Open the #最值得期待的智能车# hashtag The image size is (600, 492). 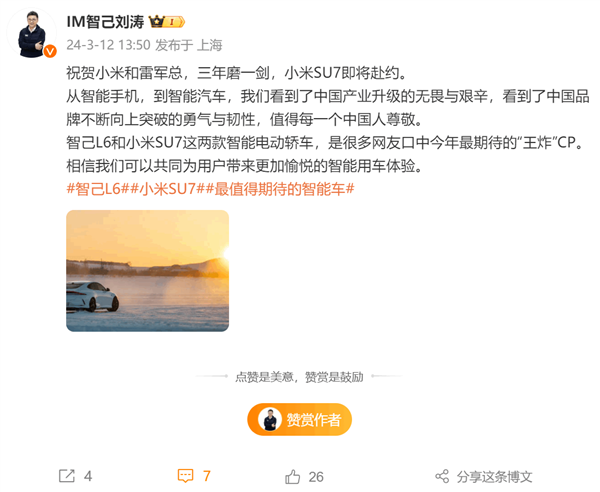tap(285, 188)
